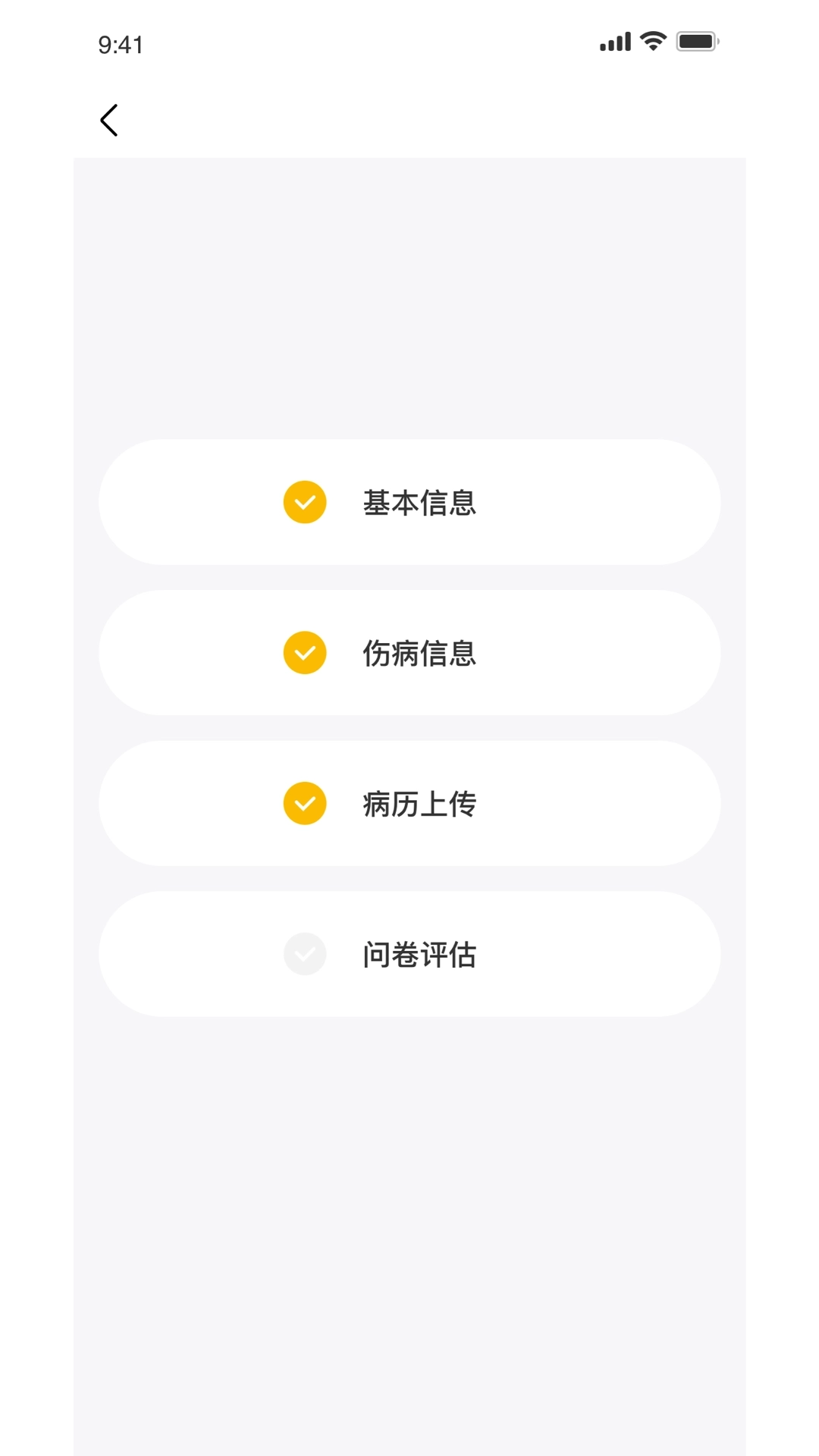The image size is (819, 1456).
Task: Select the 病历上传 step item
Action: coord(409,802)
